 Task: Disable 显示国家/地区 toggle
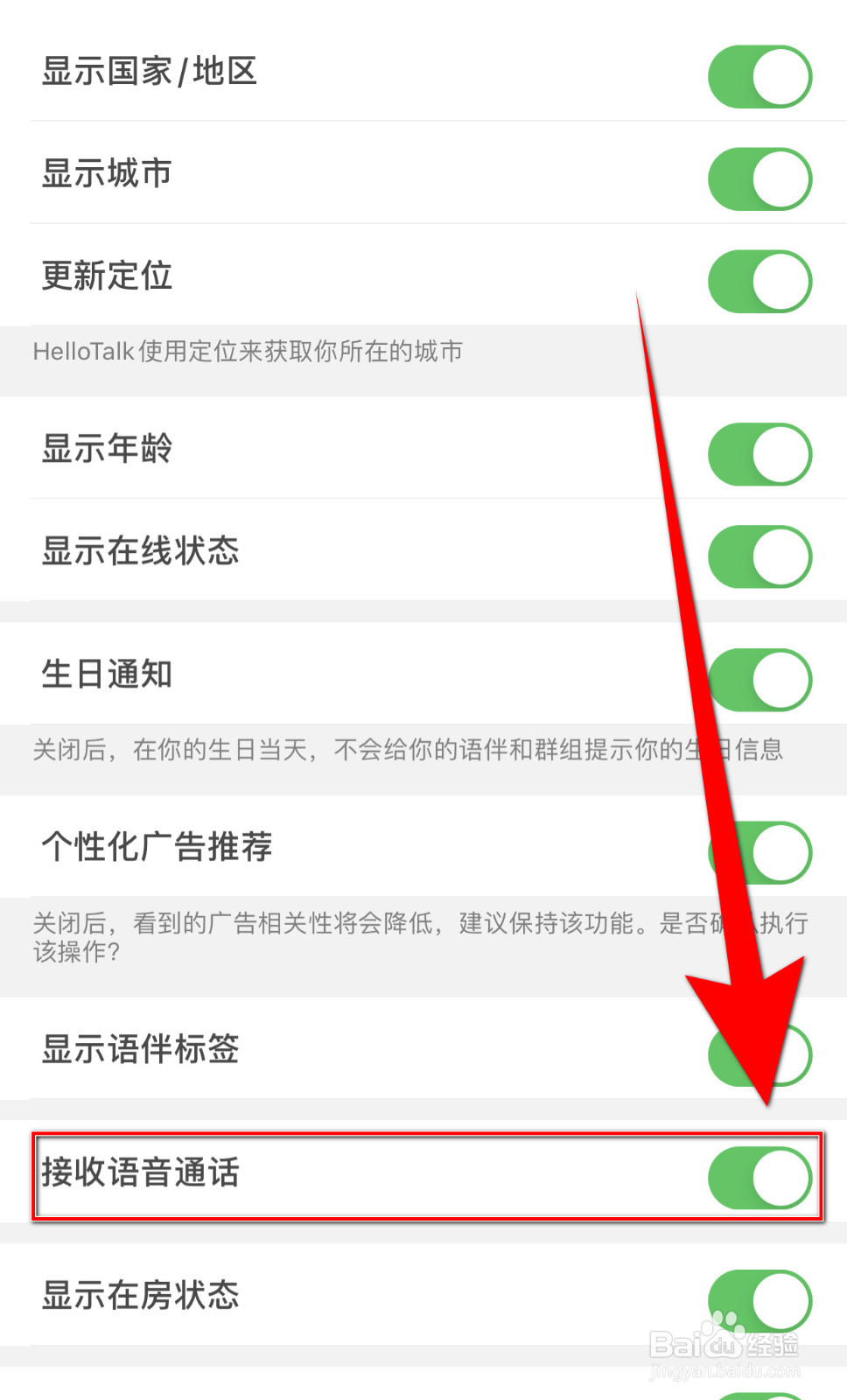[759, 75]
